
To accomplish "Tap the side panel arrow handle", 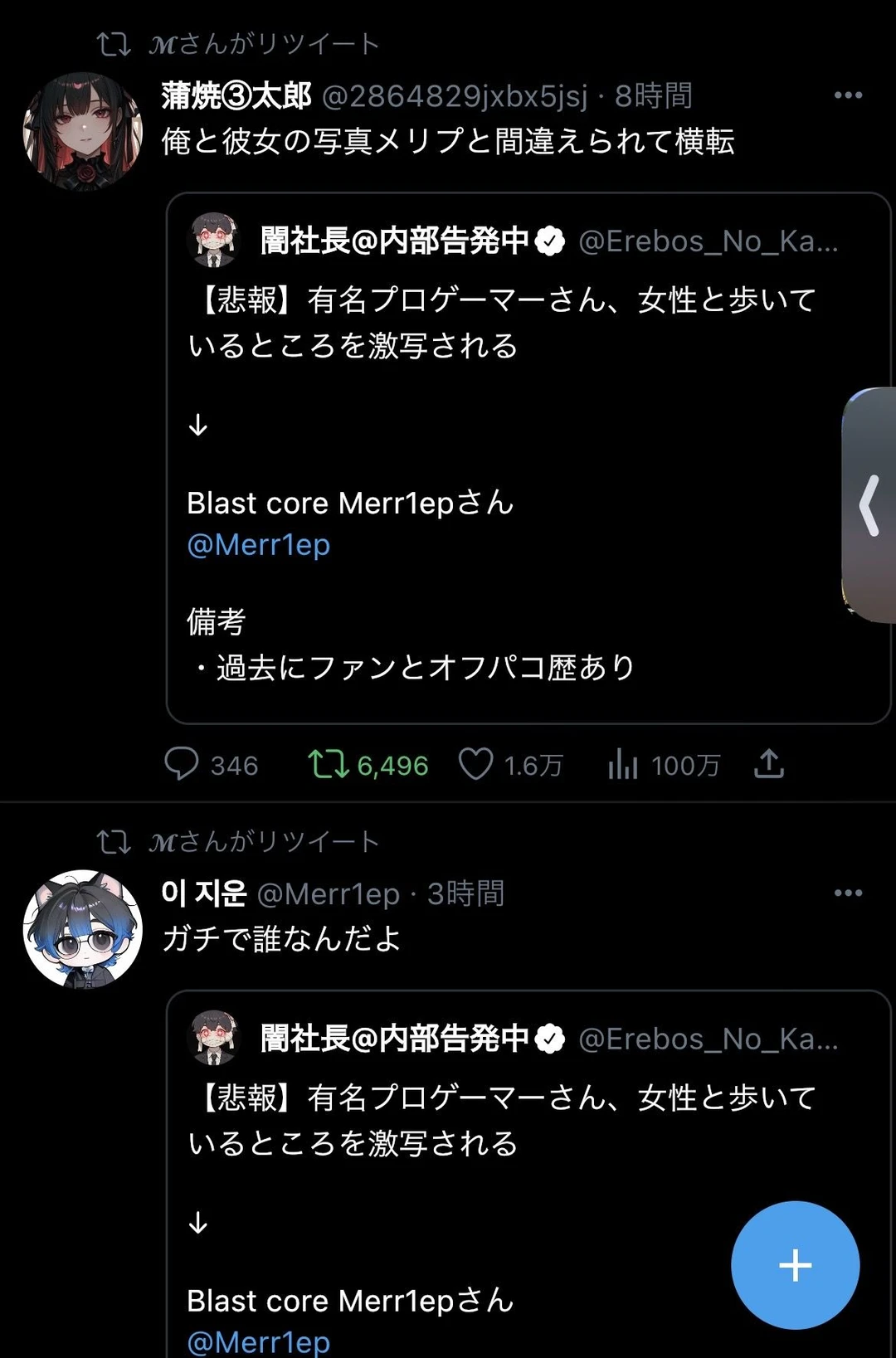I will [x=869, y=505].
